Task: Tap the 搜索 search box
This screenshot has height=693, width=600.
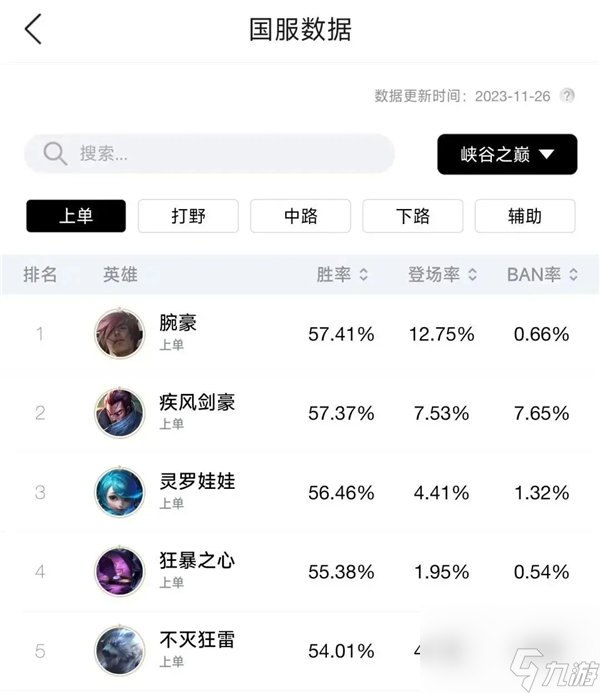Action: tap(209, 154)
